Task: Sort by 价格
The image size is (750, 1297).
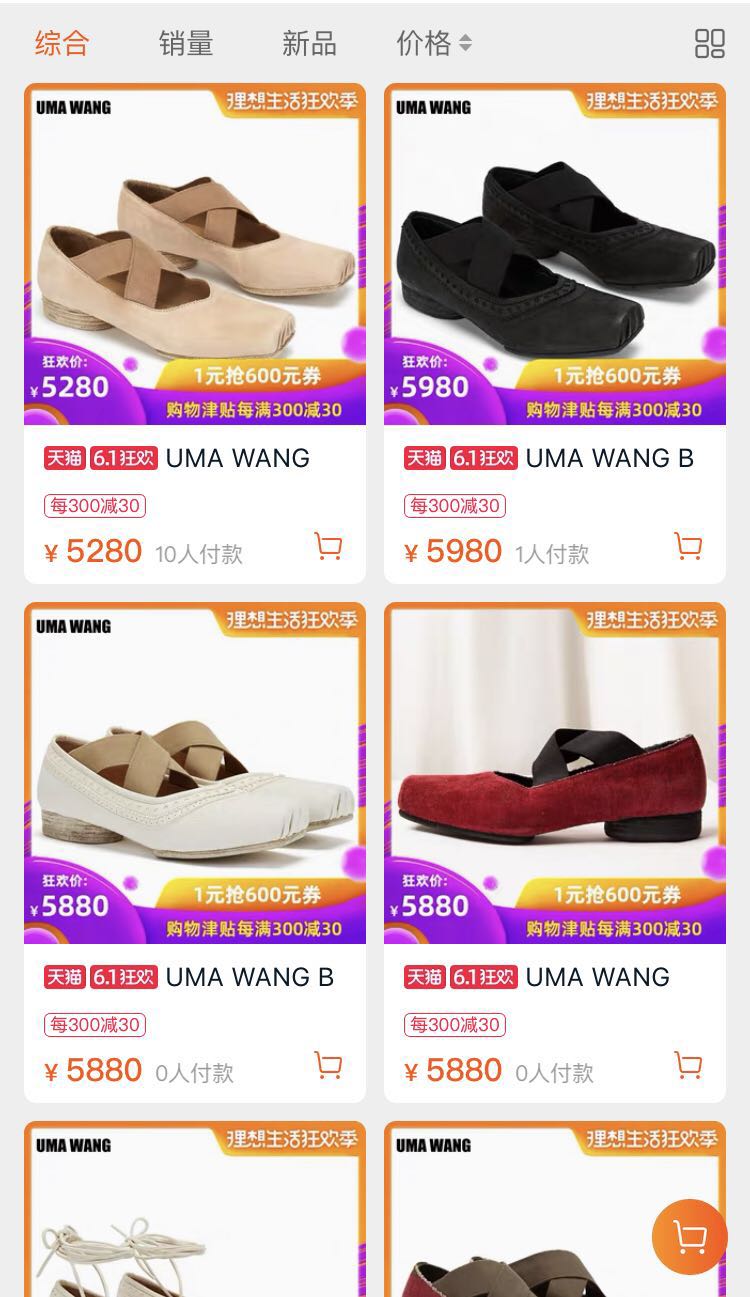Action: coord(434,43)
